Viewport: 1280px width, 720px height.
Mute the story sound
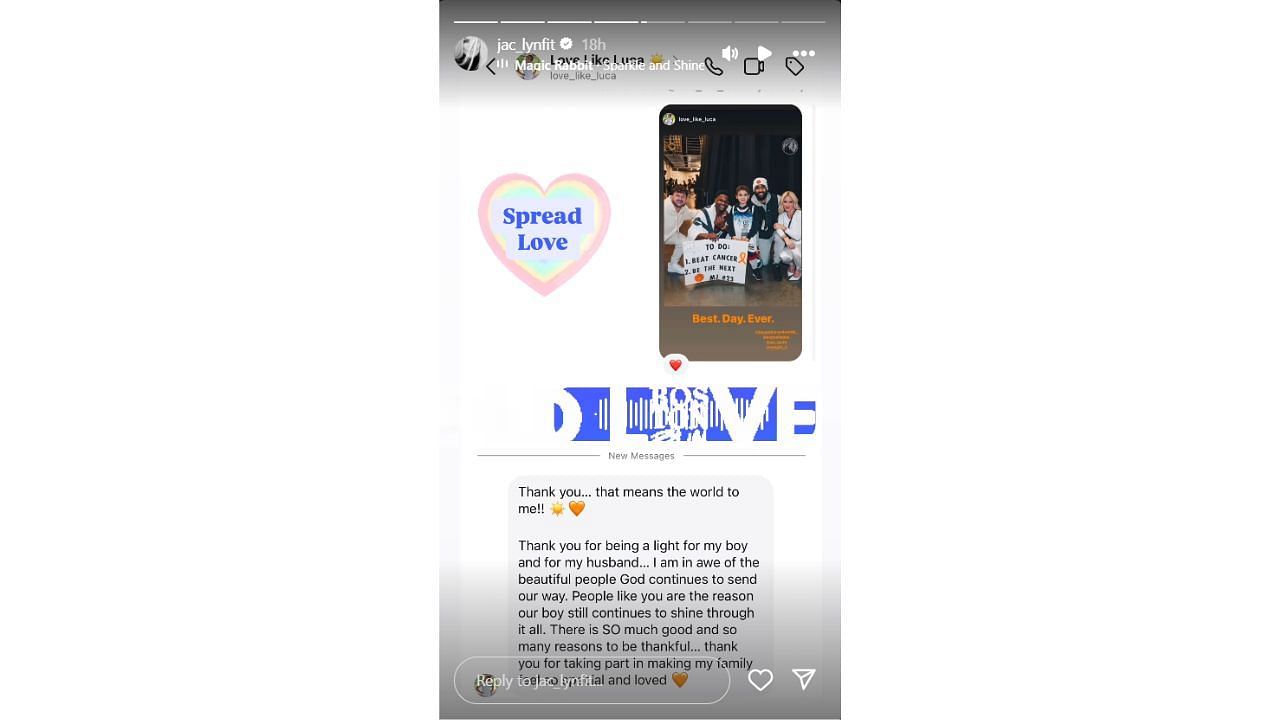[x=730, y=53]
